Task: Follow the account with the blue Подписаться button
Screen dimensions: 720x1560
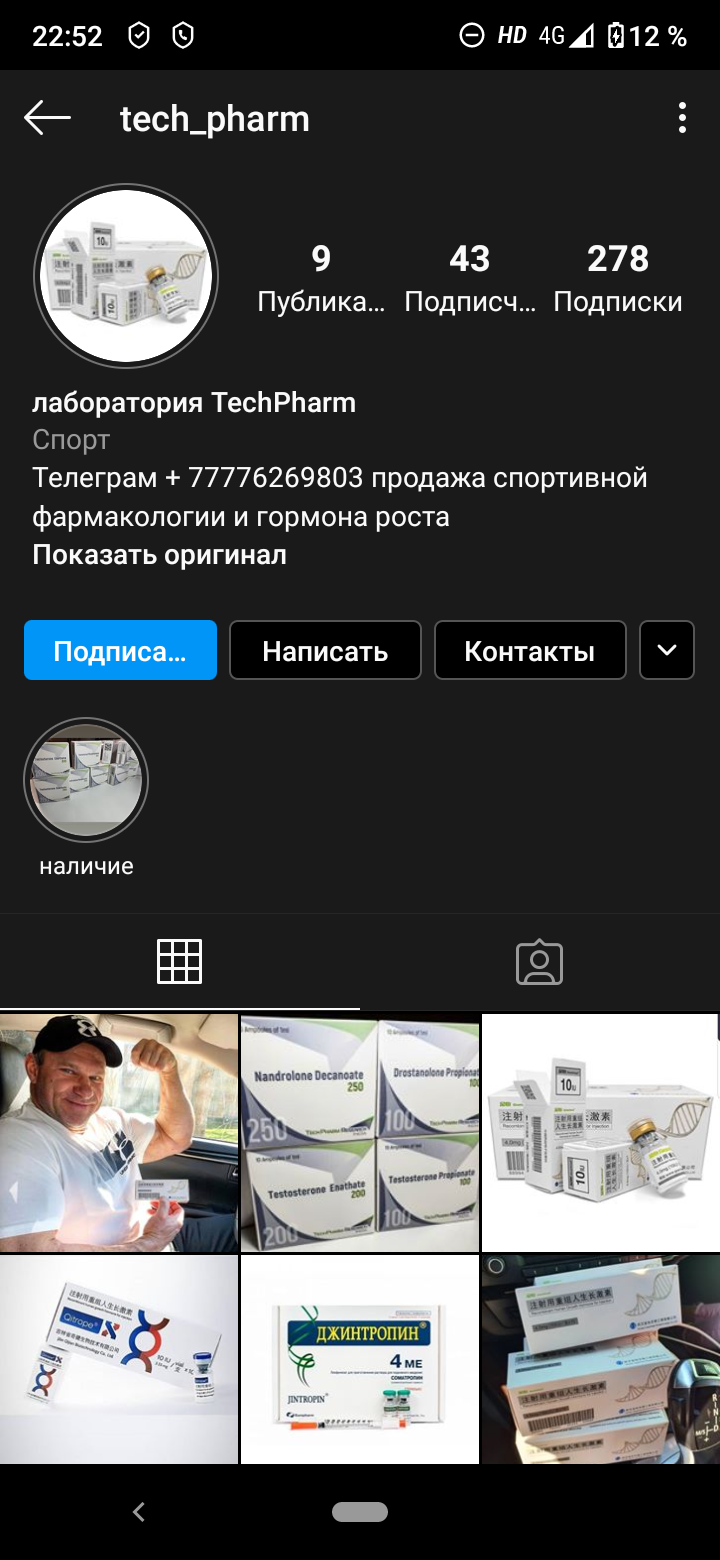Action: pyautogui.click(x=120, y=651)
